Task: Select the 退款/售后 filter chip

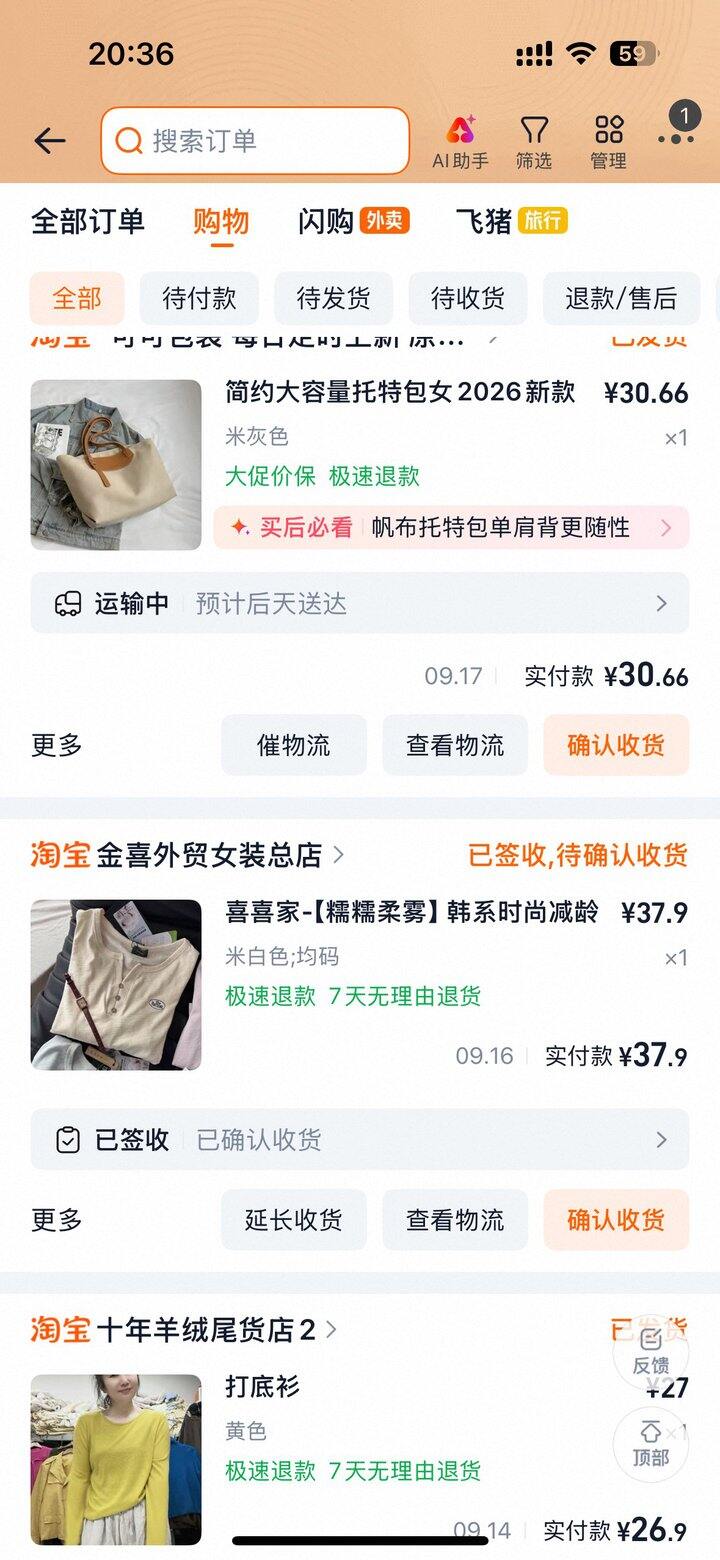Action: pyautogui.click(x=621, y=298)
